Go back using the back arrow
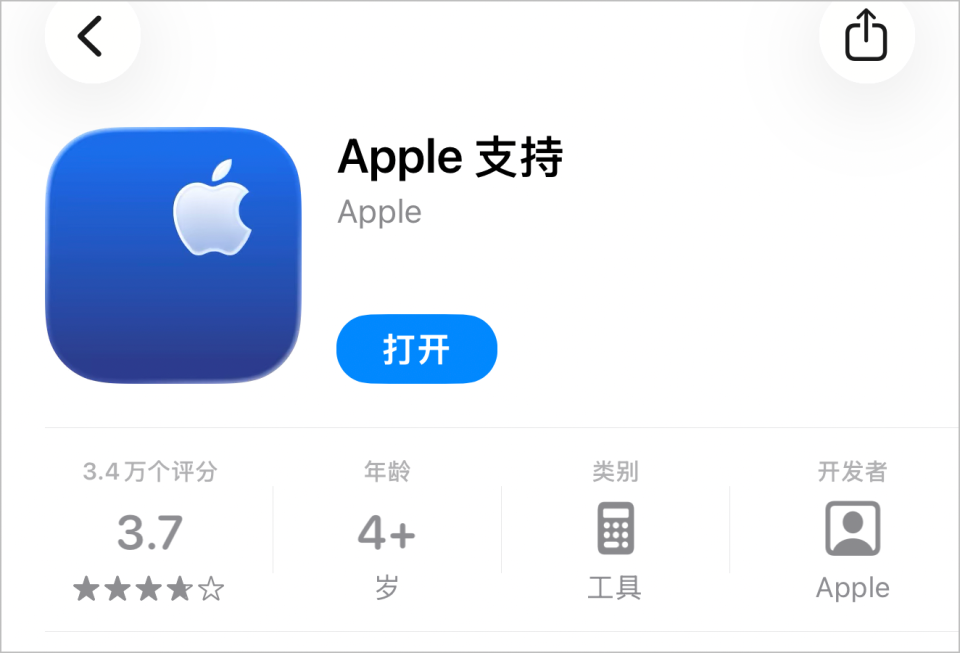The width and height of the screenshot is (960, 653). [x=91, y=37]
